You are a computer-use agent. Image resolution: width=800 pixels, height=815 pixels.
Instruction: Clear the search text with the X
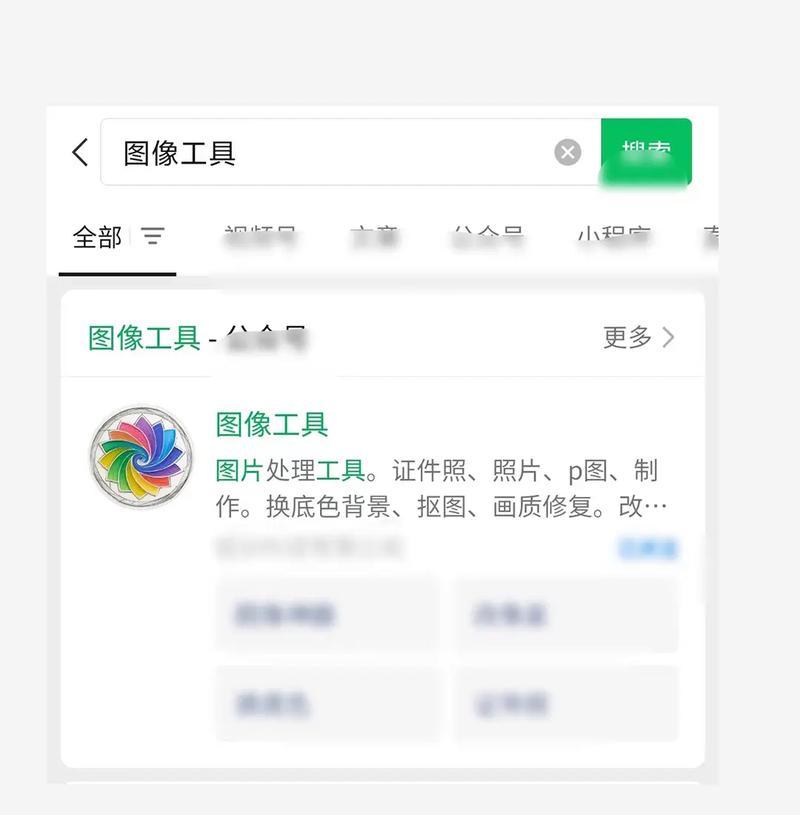(567, 153)
